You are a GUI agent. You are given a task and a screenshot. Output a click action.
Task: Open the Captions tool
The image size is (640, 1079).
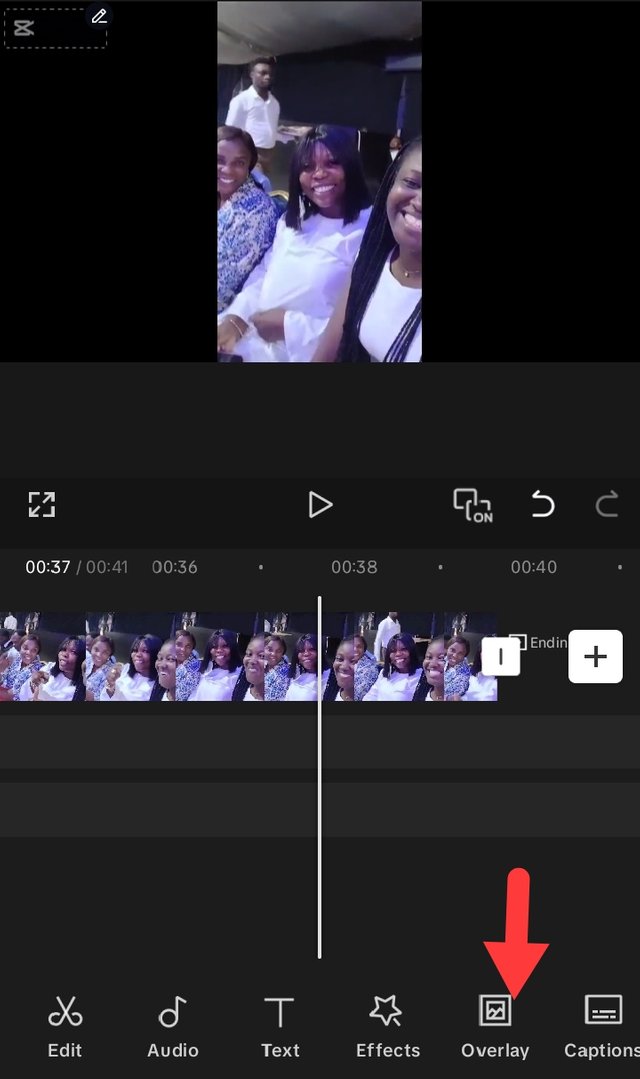(x=602, y=1026)
